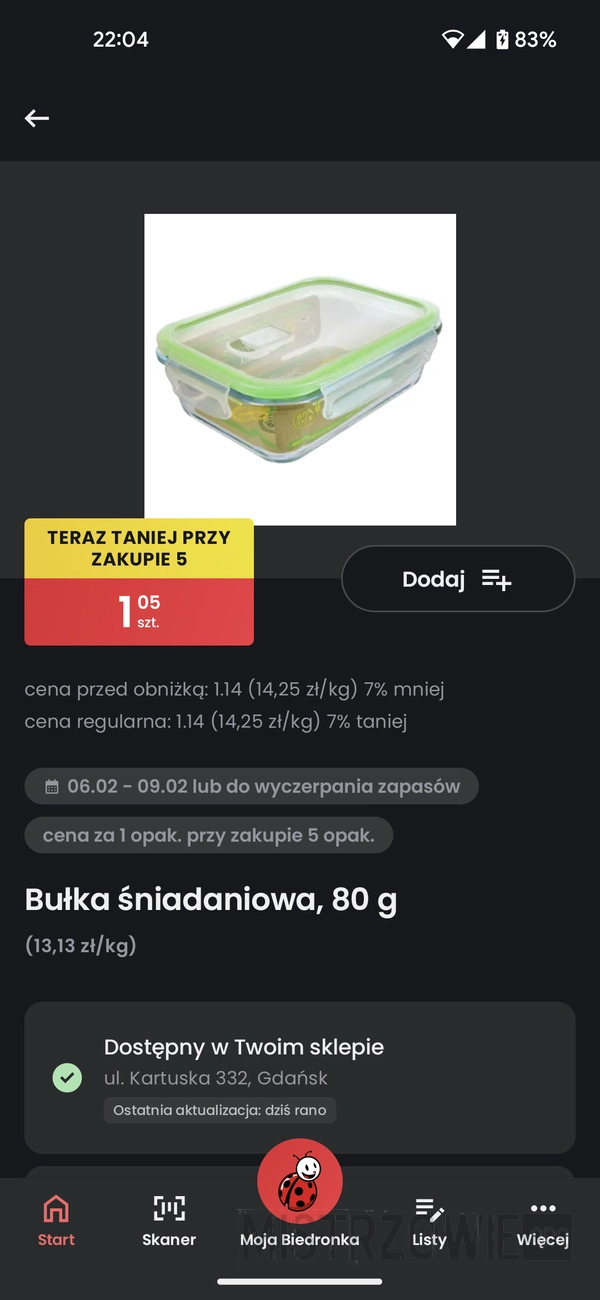Tap Dodaj to add product to list

coord(458,579)
